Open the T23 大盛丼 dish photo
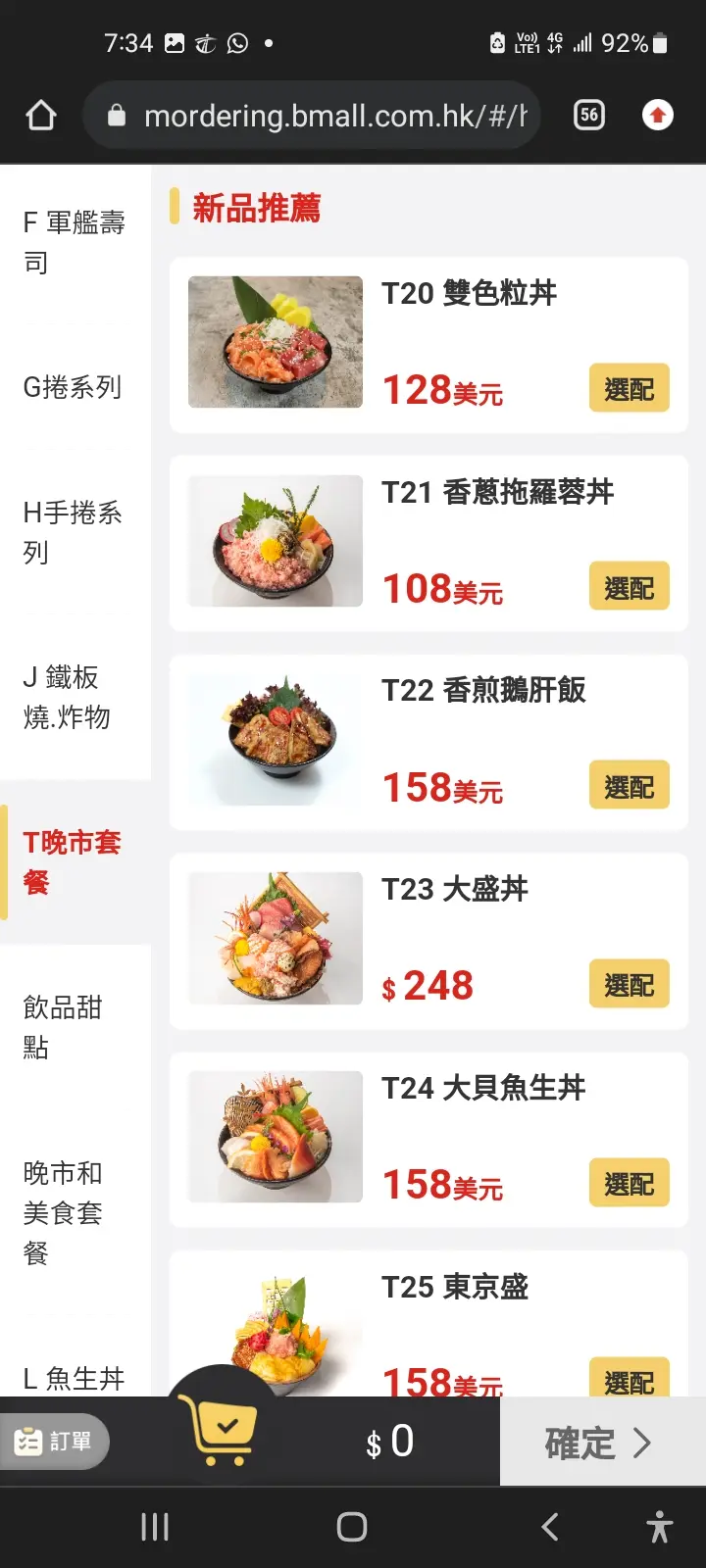The height and width of the screenshot is (1568, 706). (276, 938)
